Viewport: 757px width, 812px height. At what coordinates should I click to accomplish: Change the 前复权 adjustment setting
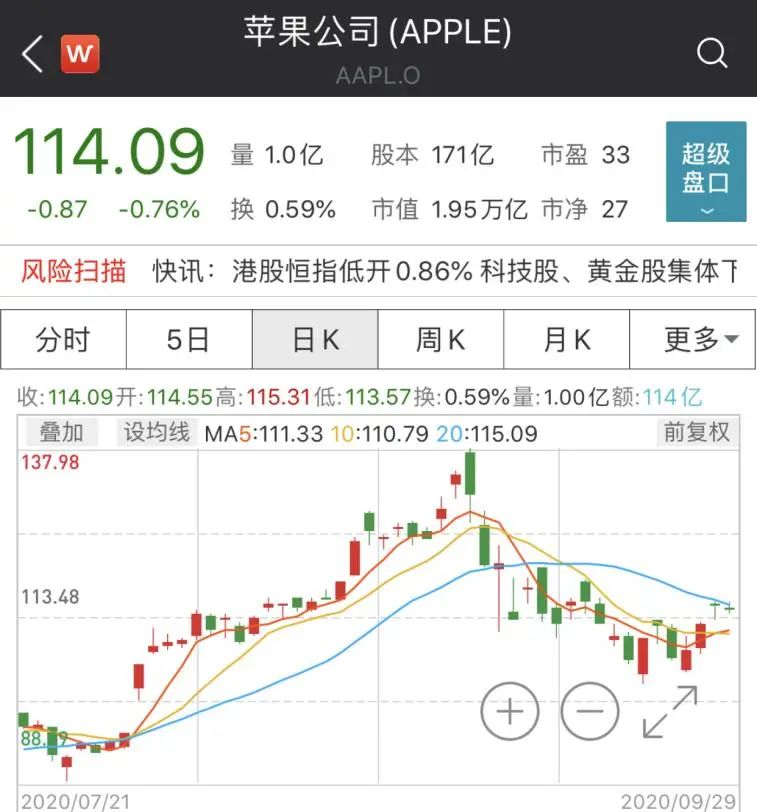click(697, 432)
